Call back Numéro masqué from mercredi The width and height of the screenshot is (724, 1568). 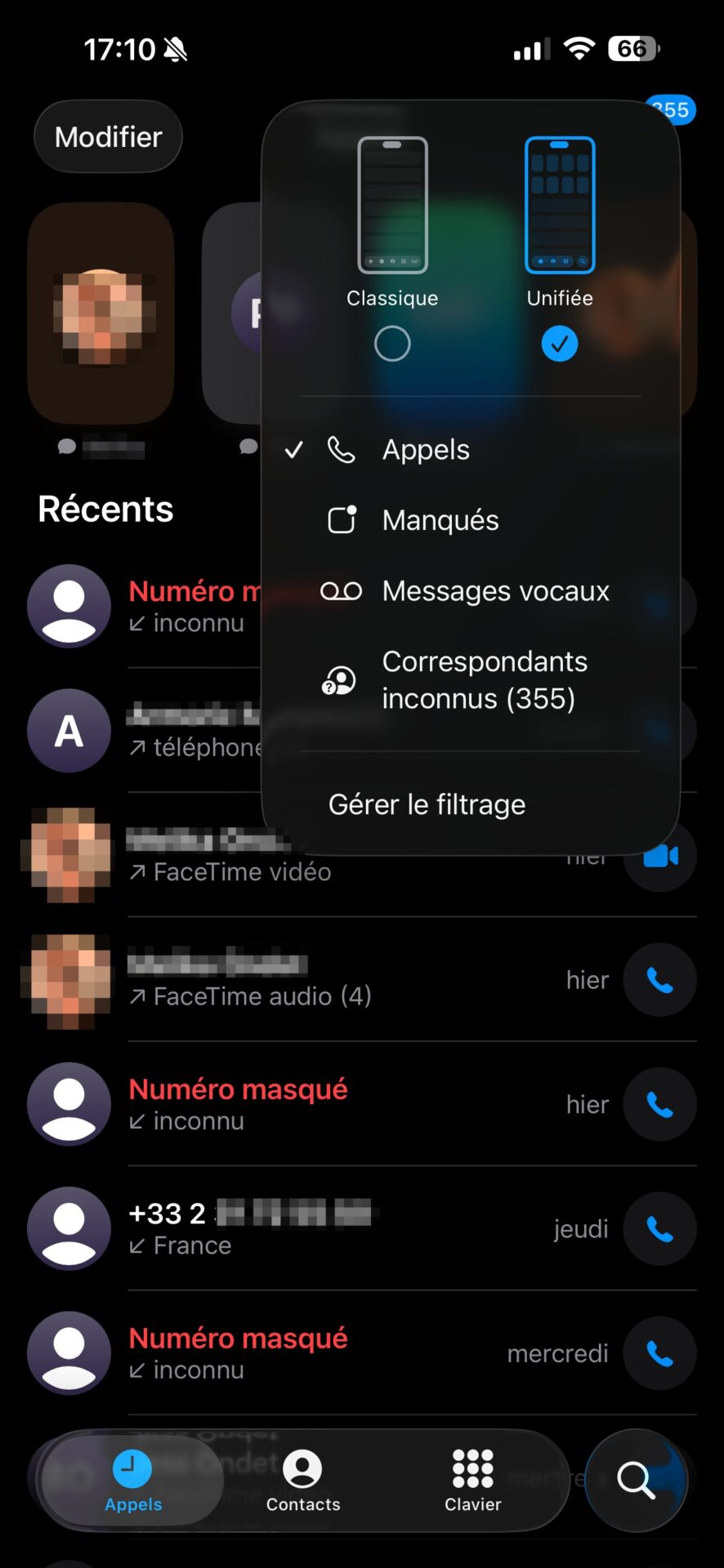(x=659, y=1353)
